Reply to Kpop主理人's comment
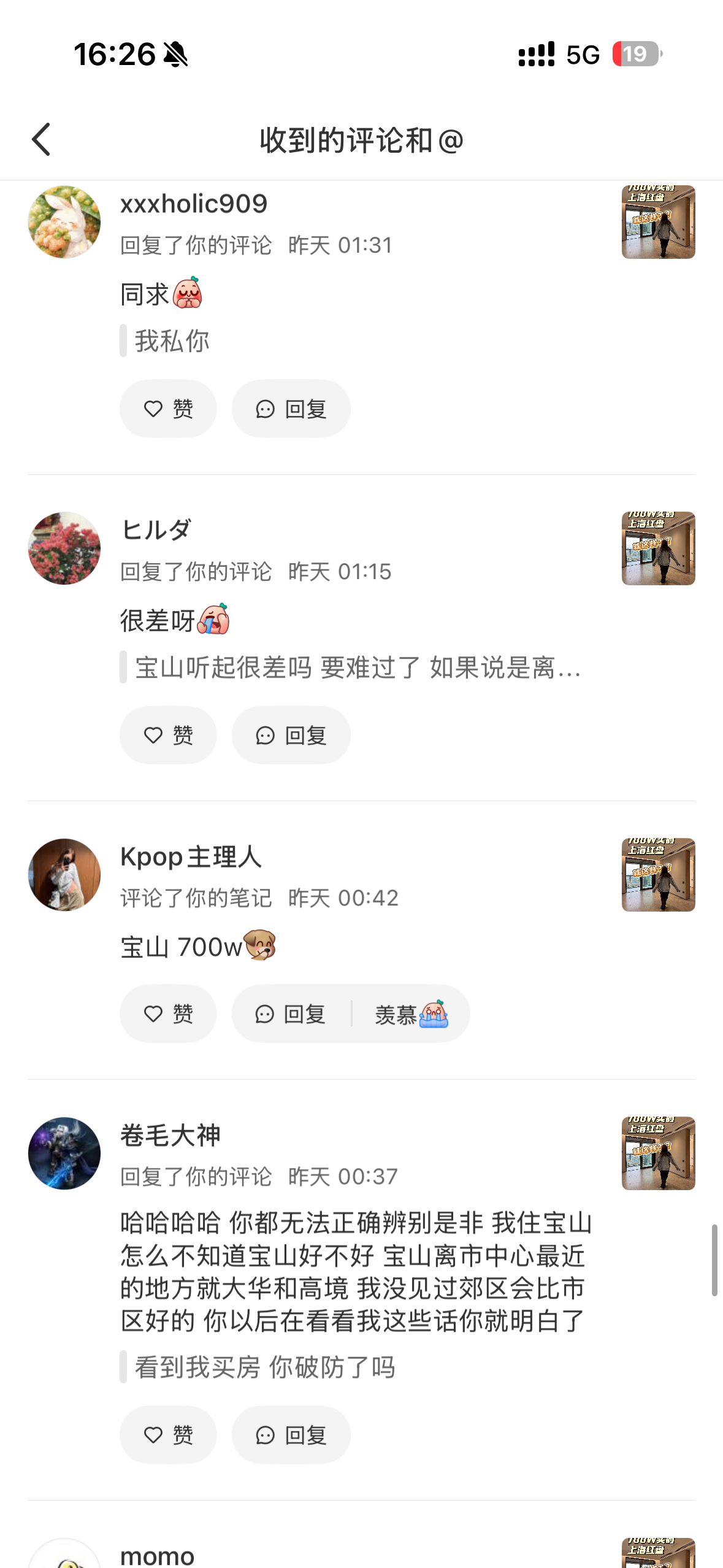 pos(291,1013)
